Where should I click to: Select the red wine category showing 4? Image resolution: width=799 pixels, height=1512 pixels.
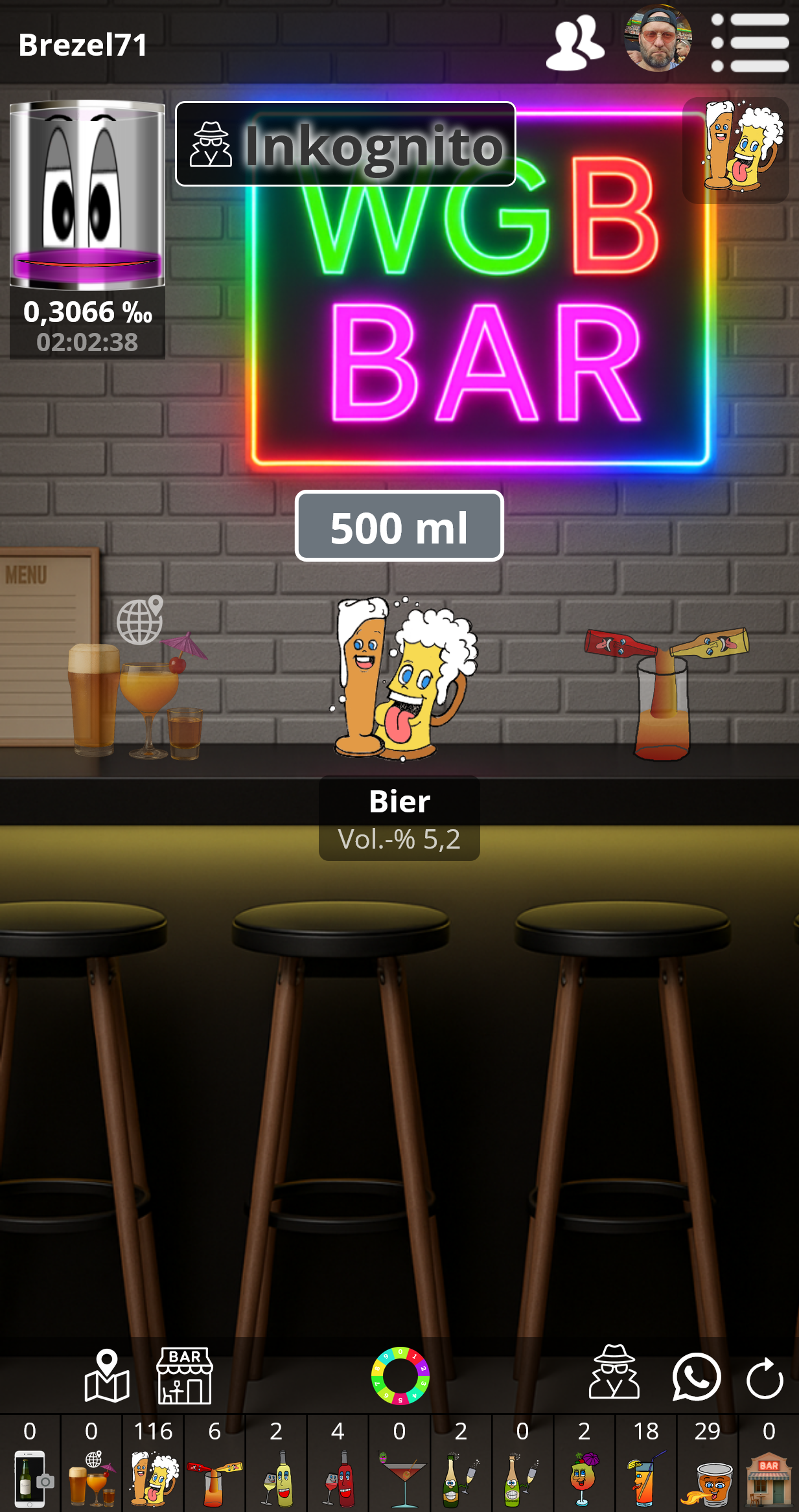(x=338, y=1463)
